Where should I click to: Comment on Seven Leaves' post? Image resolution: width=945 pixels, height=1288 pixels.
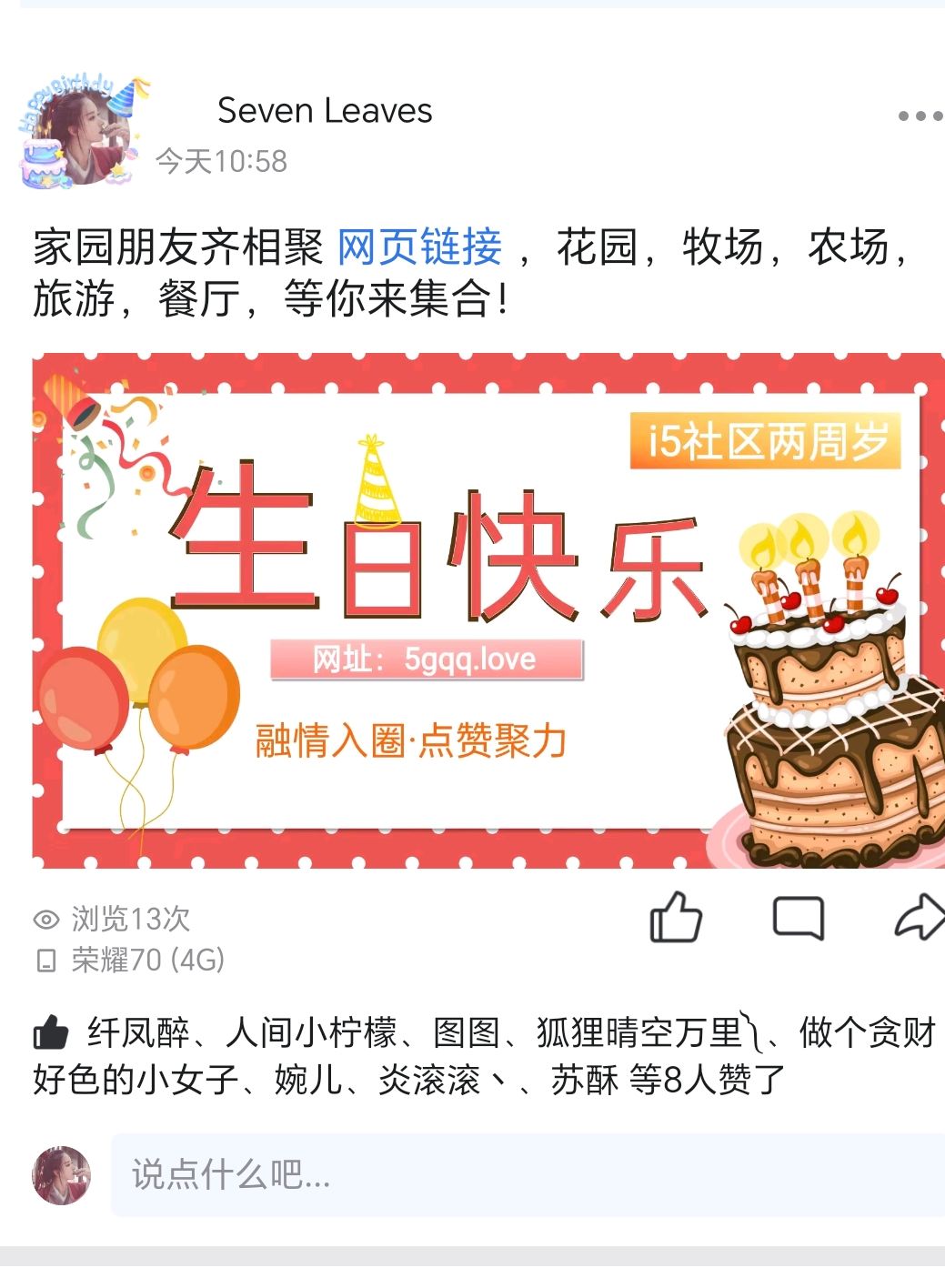tap(798, 917)
